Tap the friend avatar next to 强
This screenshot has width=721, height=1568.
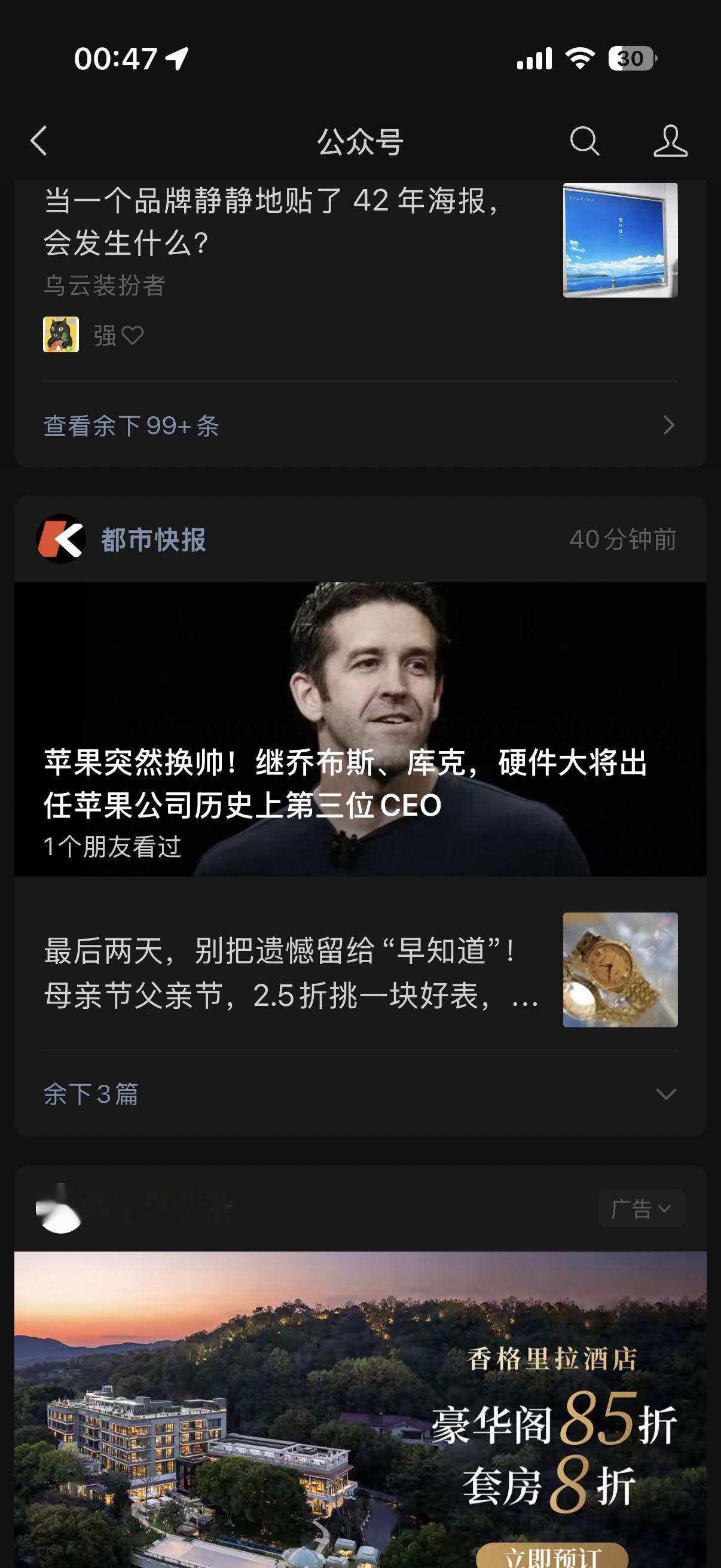point(61,334)
